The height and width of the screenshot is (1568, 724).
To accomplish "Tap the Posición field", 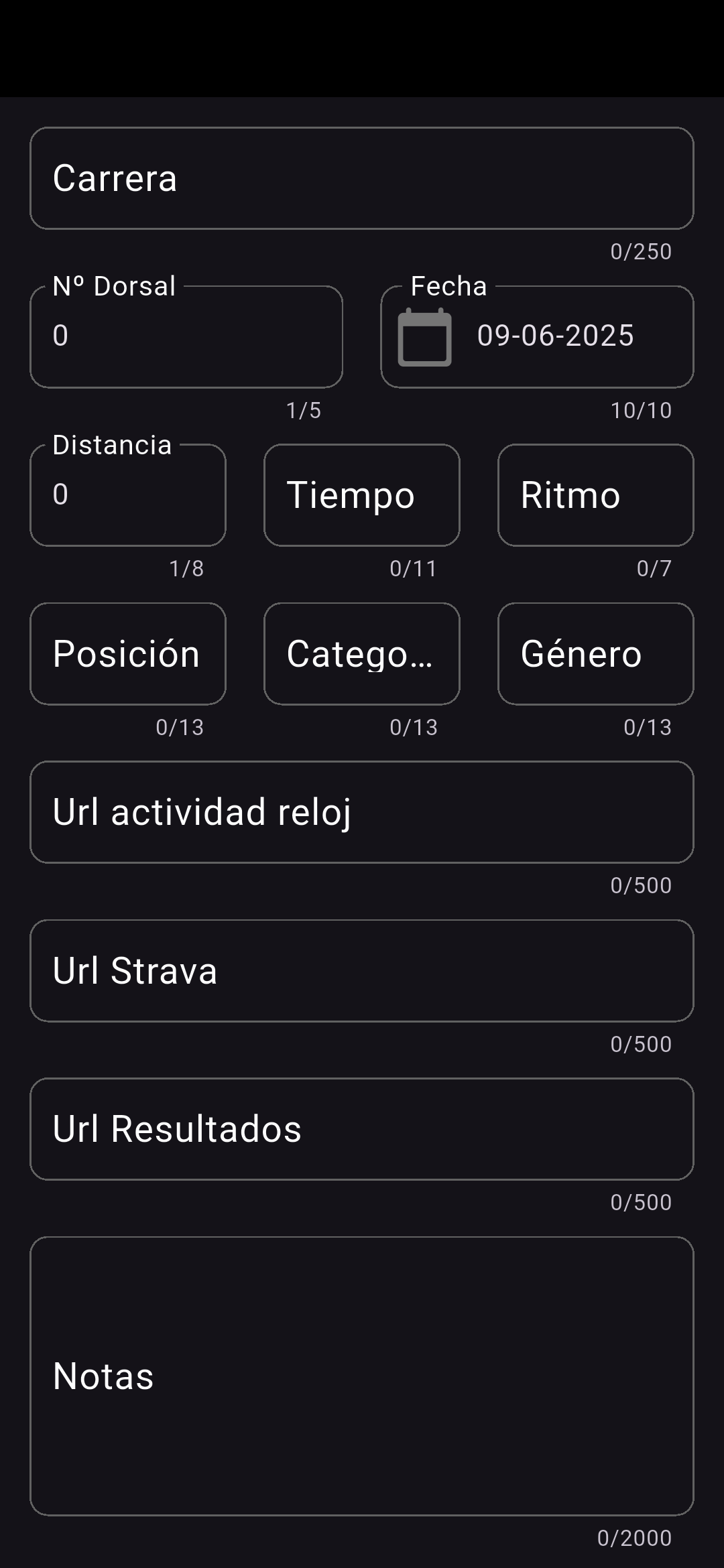I will (x=128, y=654).
